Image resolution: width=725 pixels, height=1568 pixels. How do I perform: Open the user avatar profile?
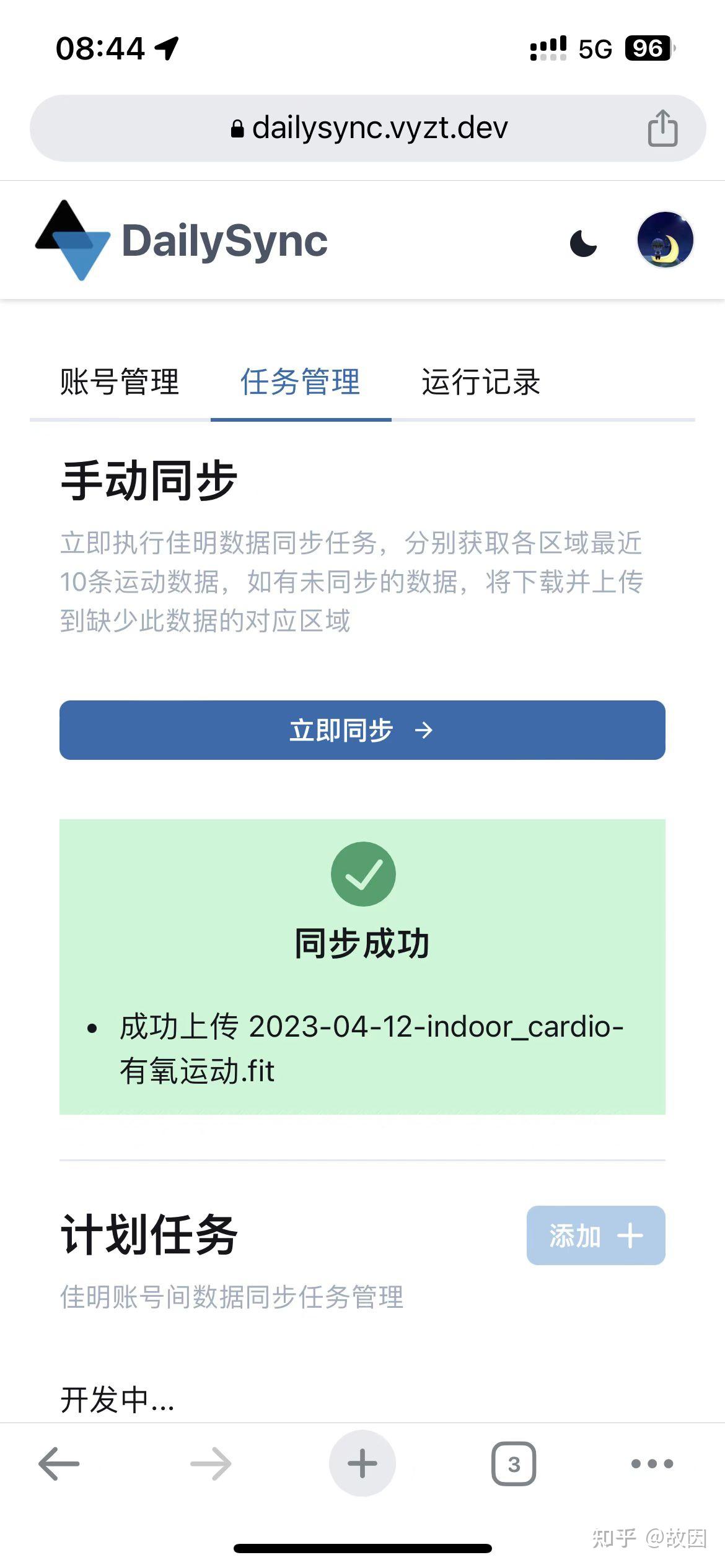[664, 242]
